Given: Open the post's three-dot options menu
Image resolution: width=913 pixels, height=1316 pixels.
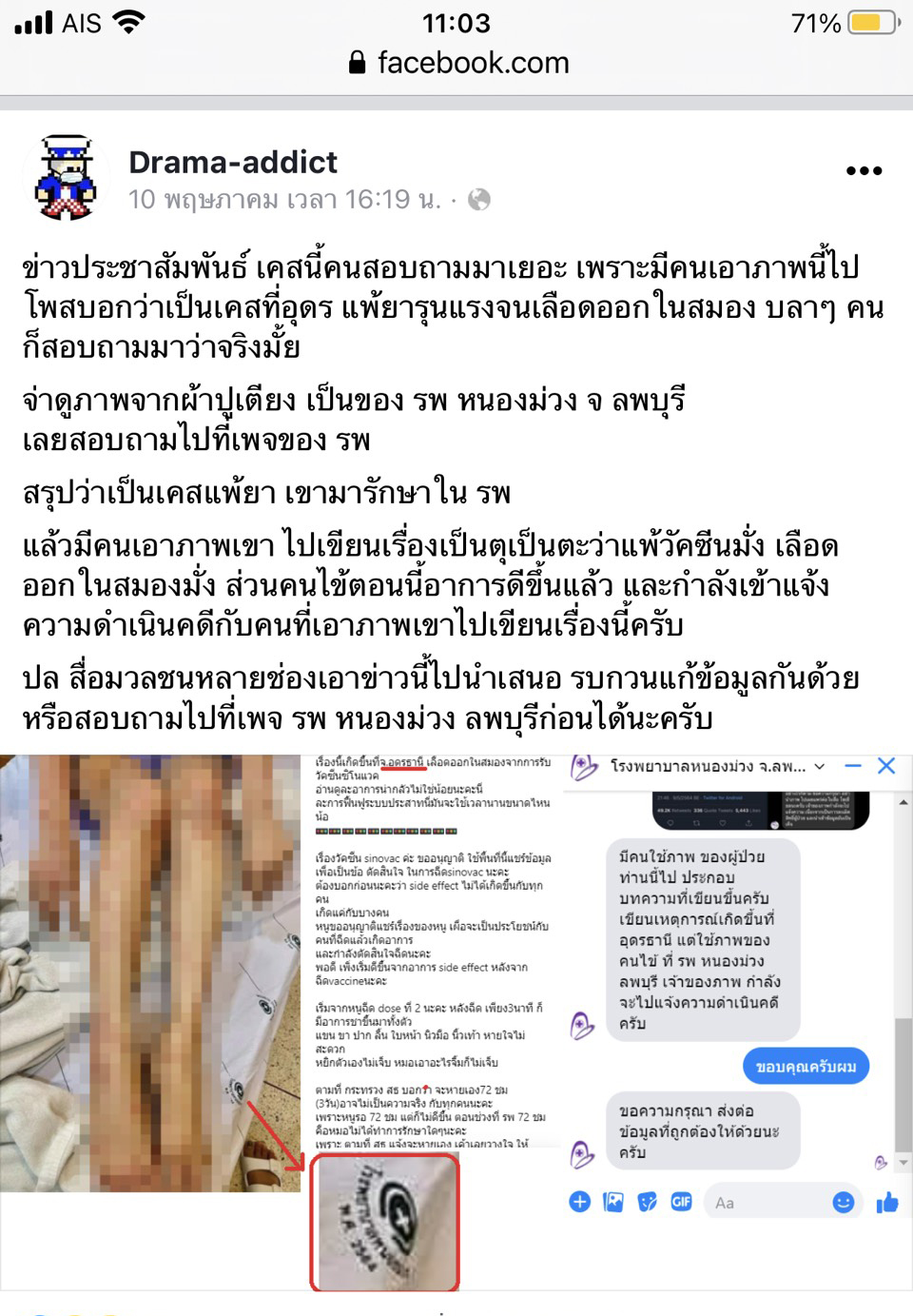Looking at the screenshot, I should click(x=864, y=171).
